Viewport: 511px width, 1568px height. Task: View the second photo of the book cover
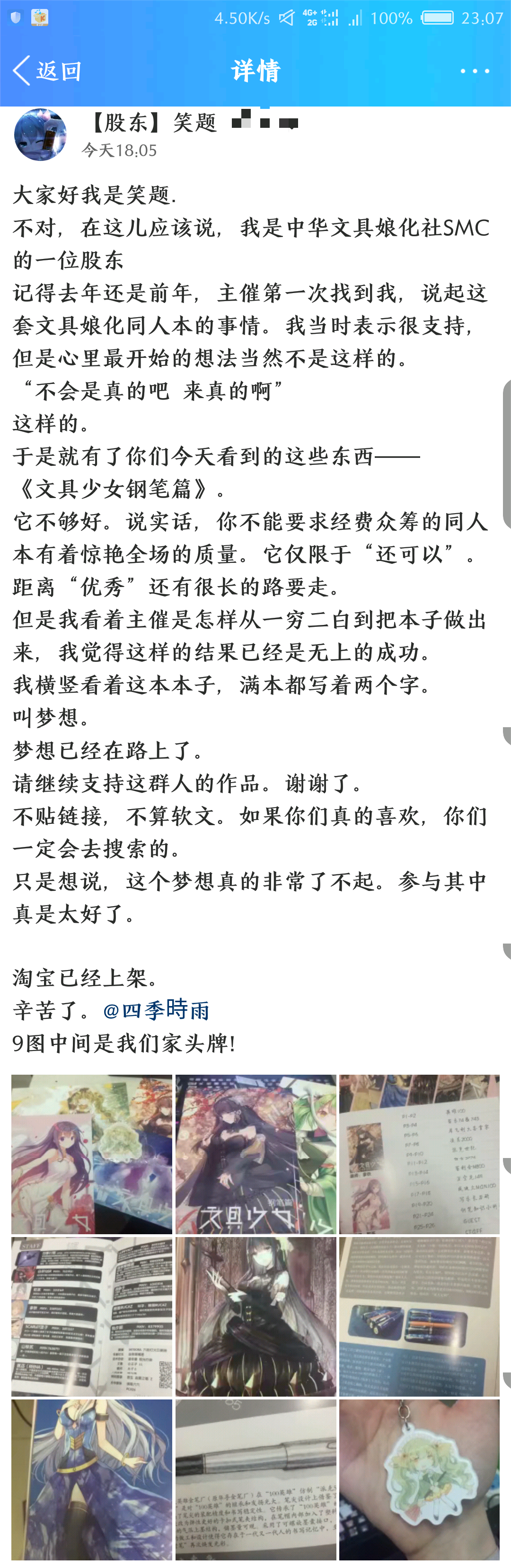(x=255, y=1154)
